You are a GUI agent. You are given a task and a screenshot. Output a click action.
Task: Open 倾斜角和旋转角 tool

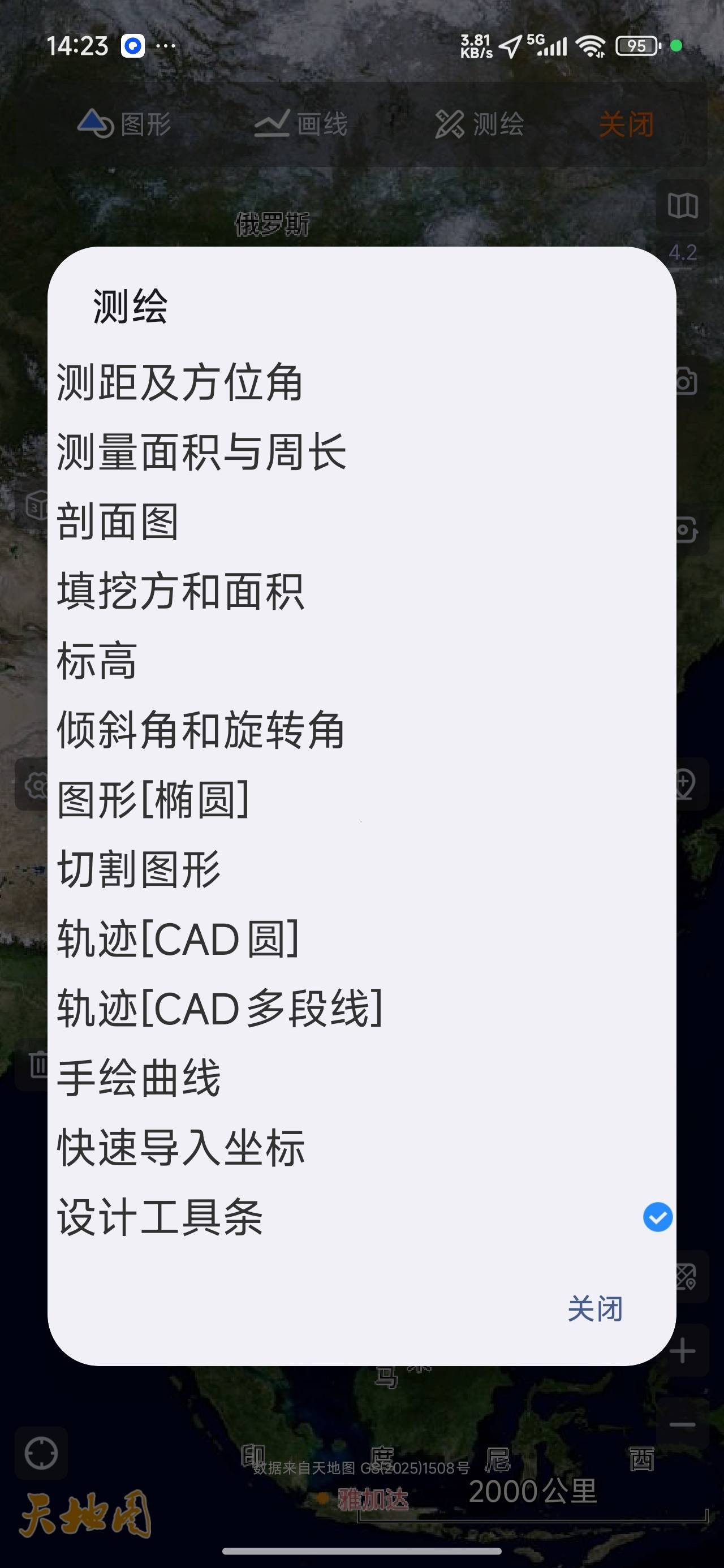click(361, 730)
